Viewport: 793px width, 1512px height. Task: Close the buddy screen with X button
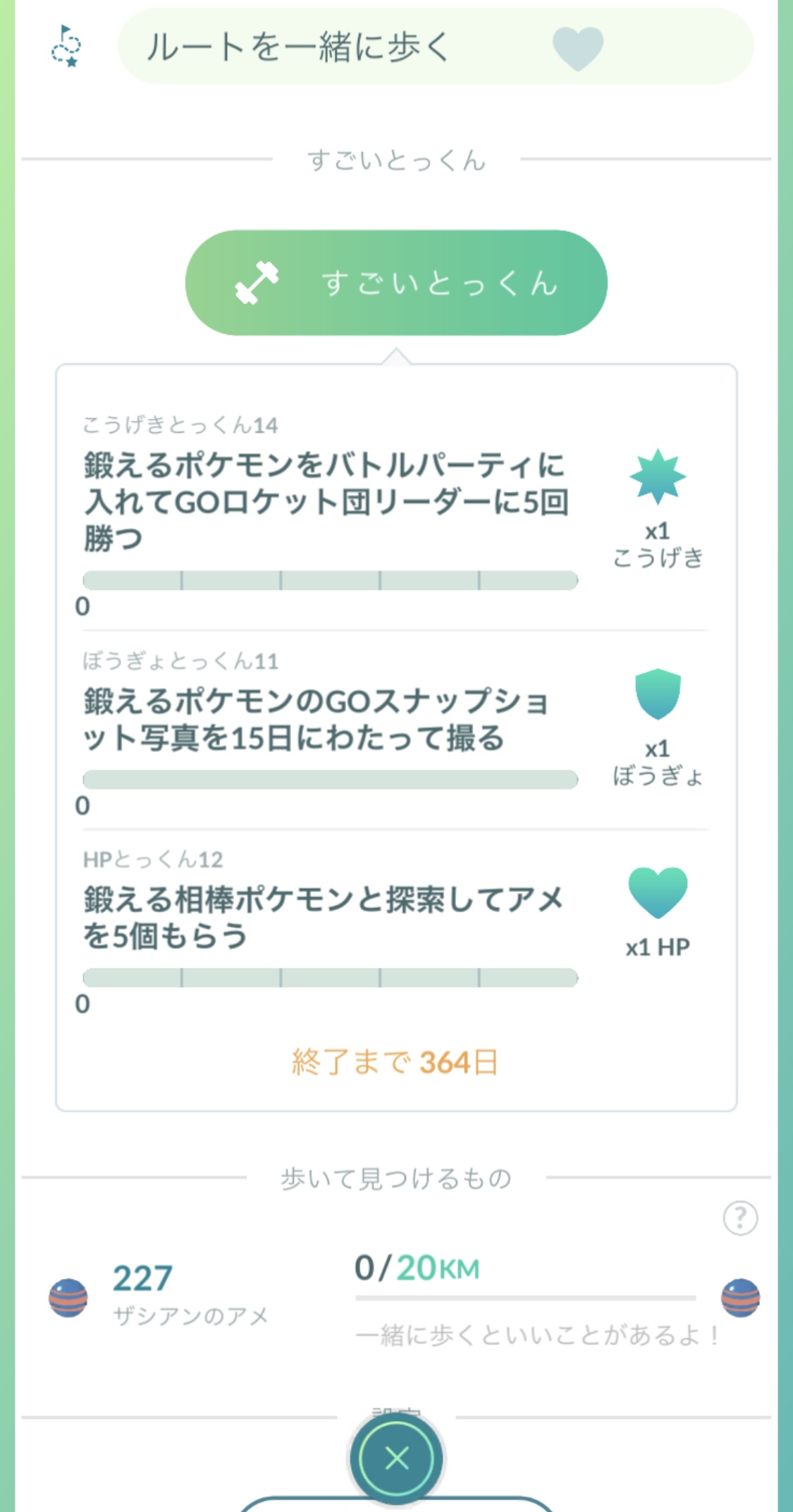pyautogui.click(x=397, y=1458)
